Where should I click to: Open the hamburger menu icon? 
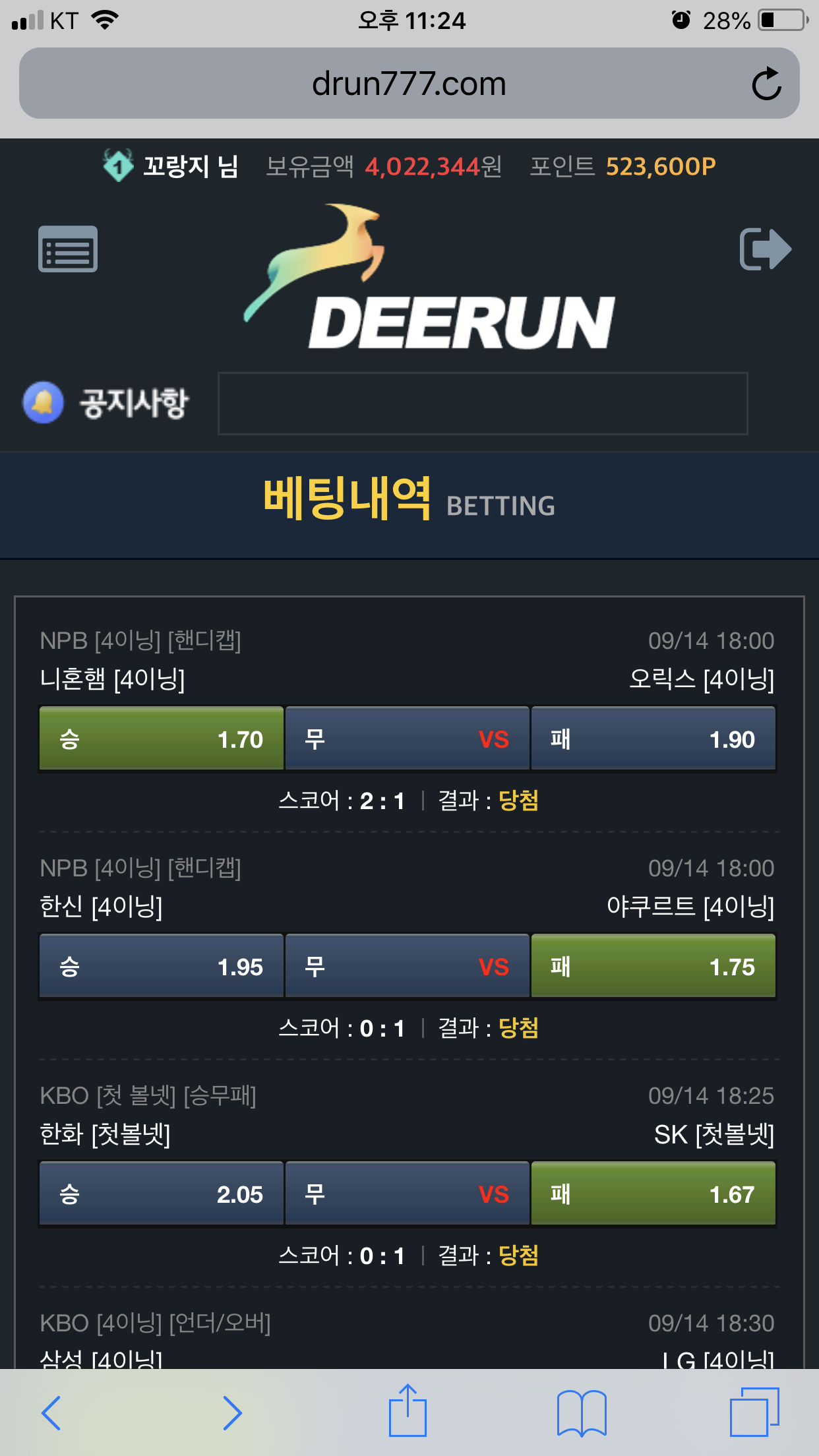coord(68,249)
